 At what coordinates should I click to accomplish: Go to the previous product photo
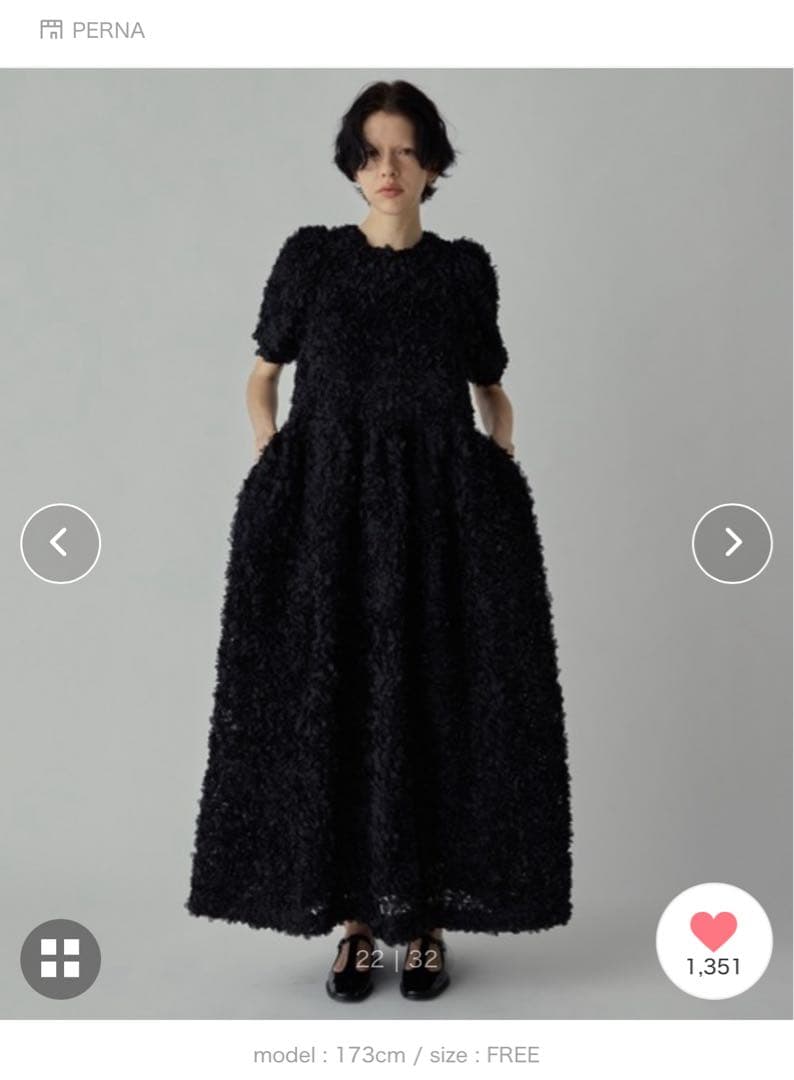(60, 543)
